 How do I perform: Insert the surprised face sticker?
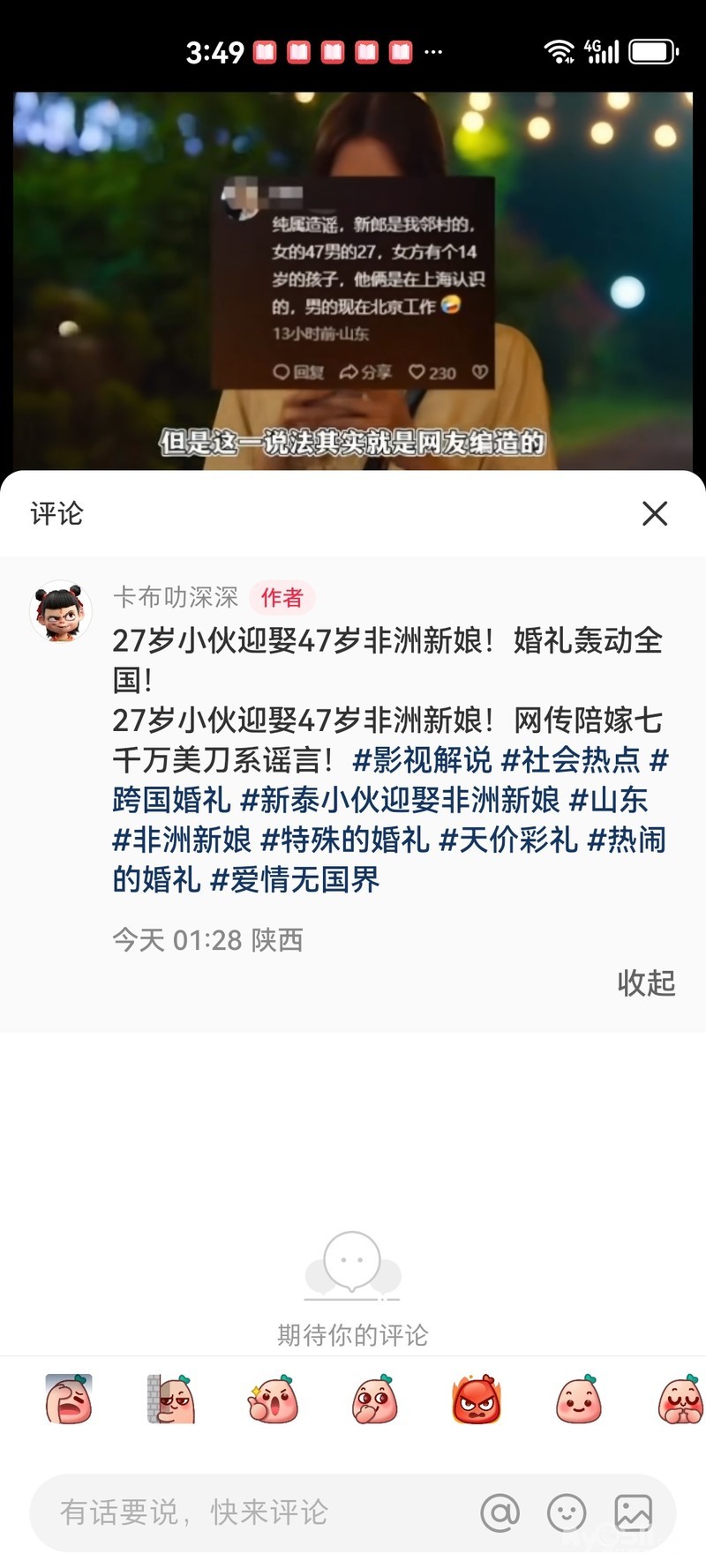click(274, 1400)
